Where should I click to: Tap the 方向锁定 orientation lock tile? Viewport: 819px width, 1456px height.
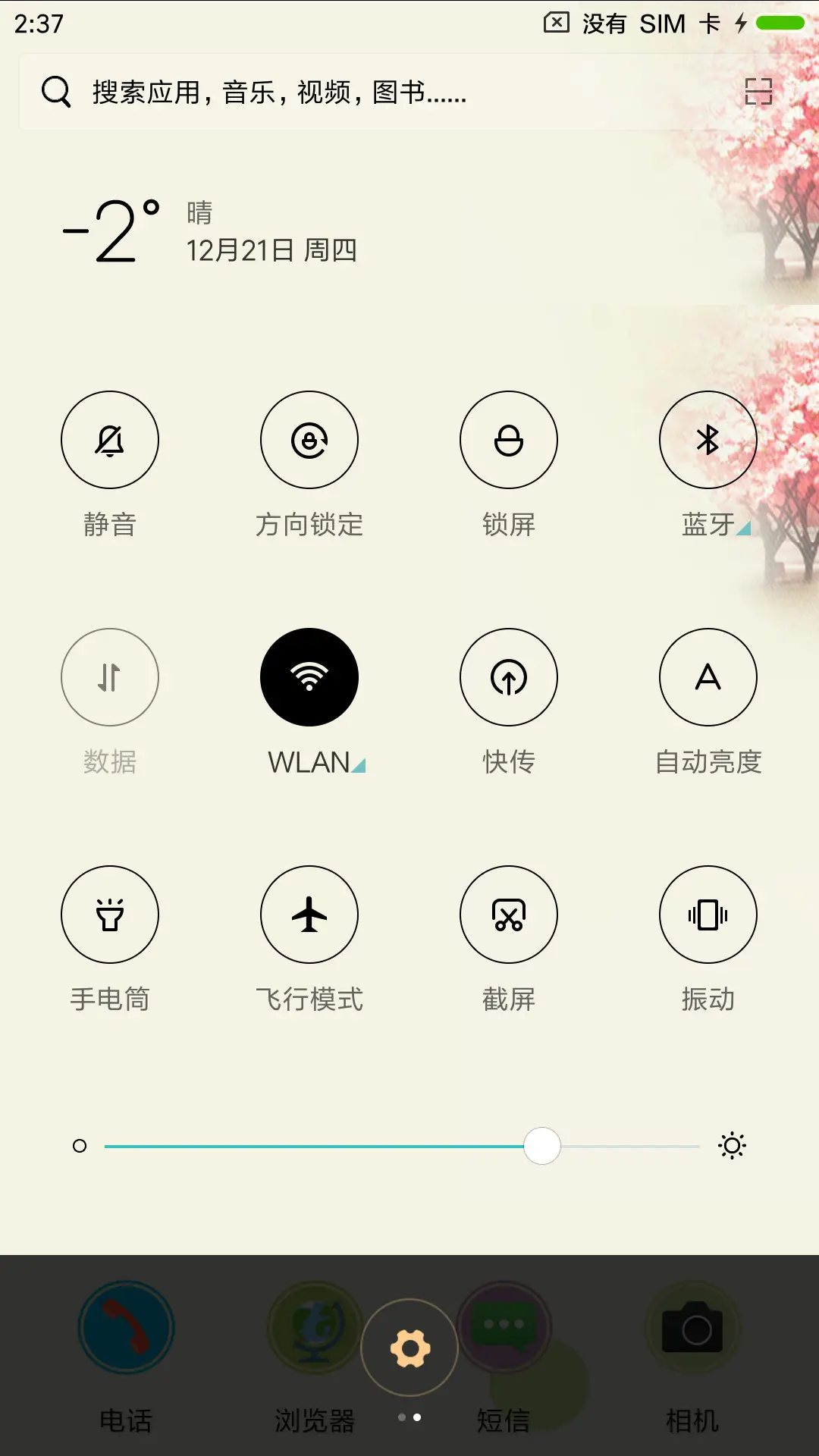point(309,440)
